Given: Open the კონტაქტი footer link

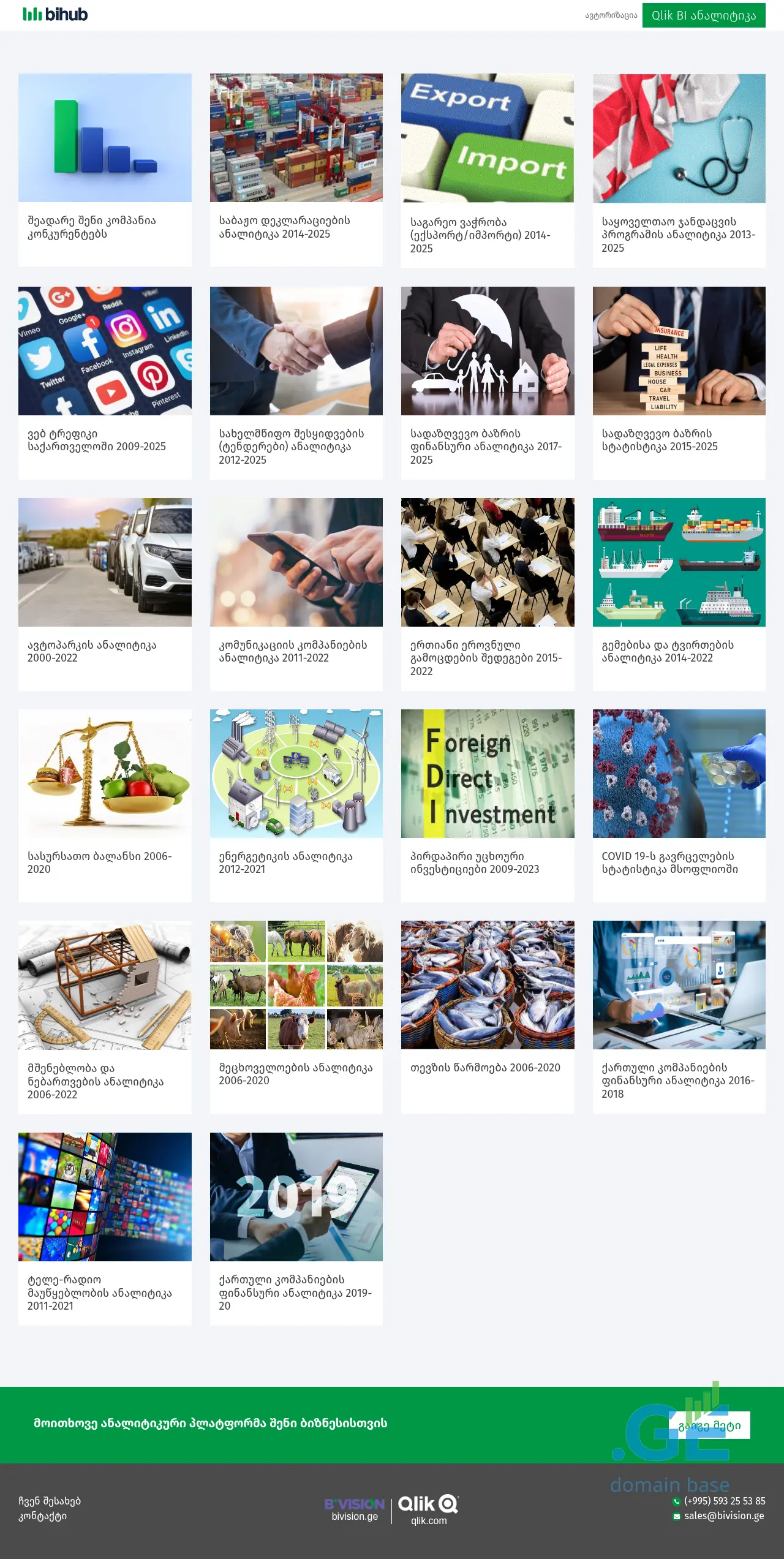Looking at the screenshot, I should pos(42,1516).
